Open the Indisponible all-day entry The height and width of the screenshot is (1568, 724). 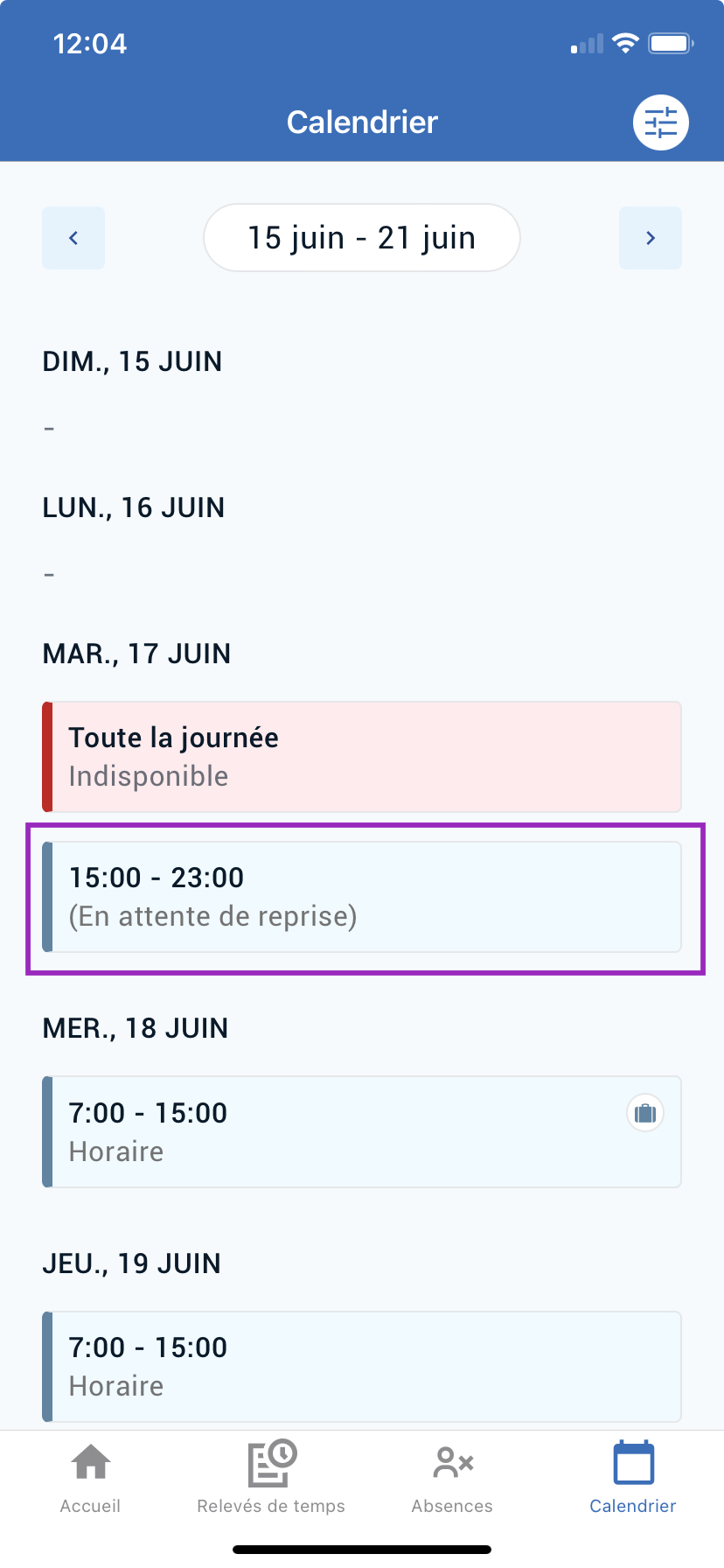362,757
